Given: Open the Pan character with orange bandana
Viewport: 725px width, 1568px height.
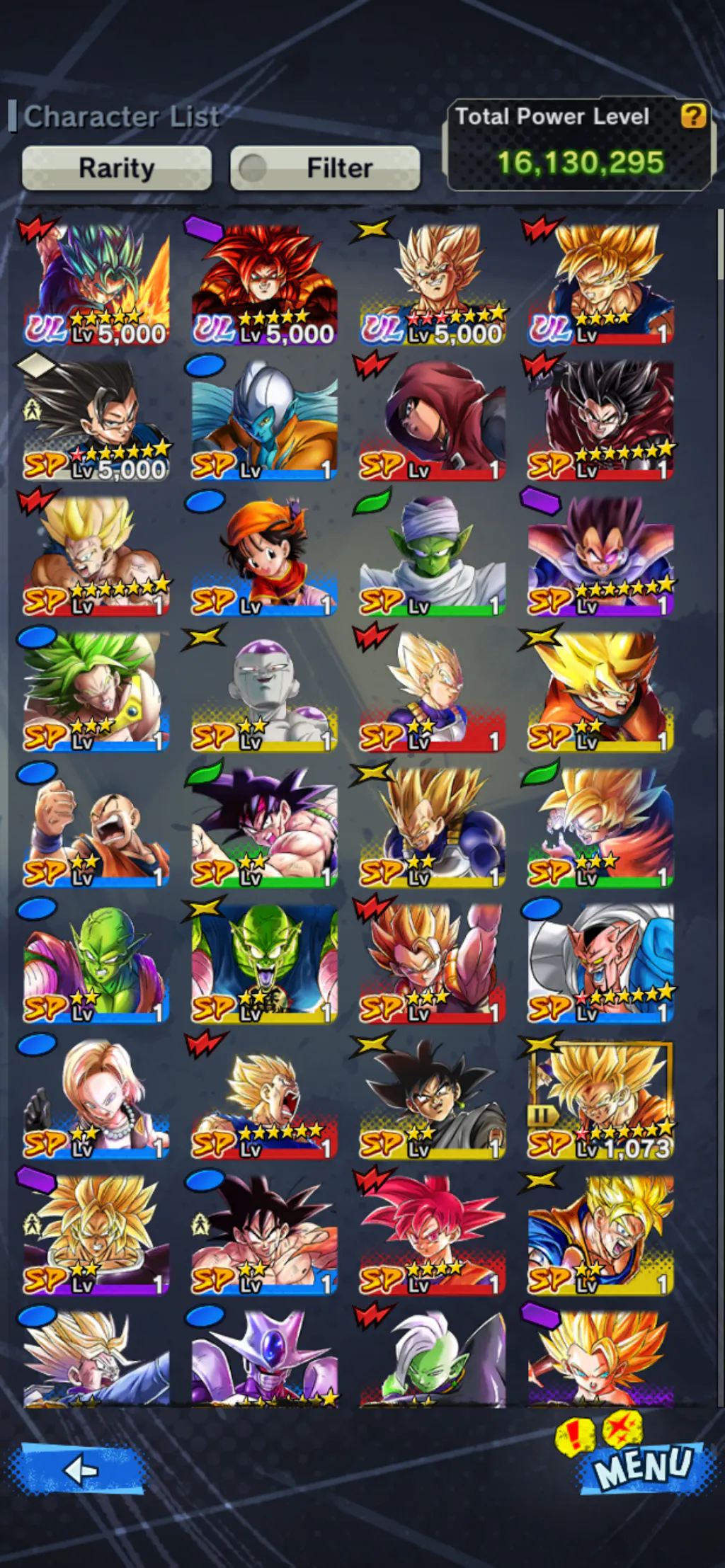Looking at the screenshot, I should (264, 556).
